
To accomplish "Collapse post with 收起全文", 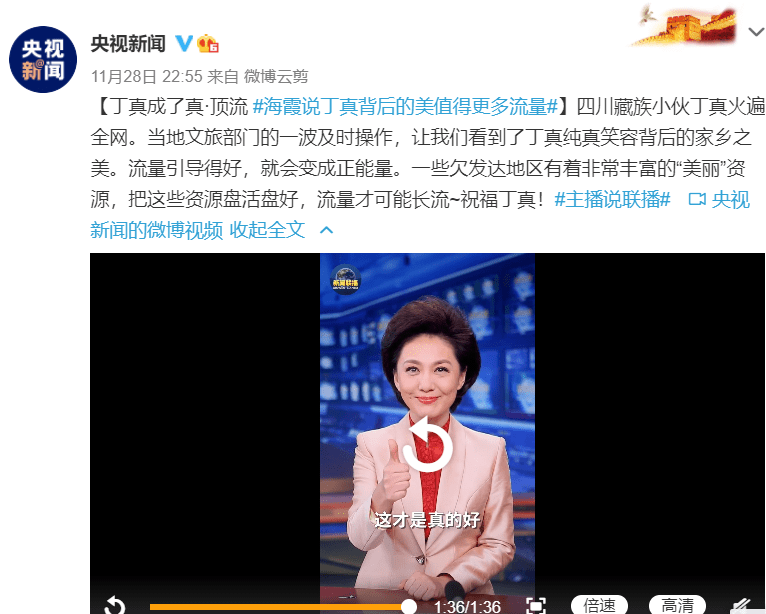I will click(x=266, y=229).
